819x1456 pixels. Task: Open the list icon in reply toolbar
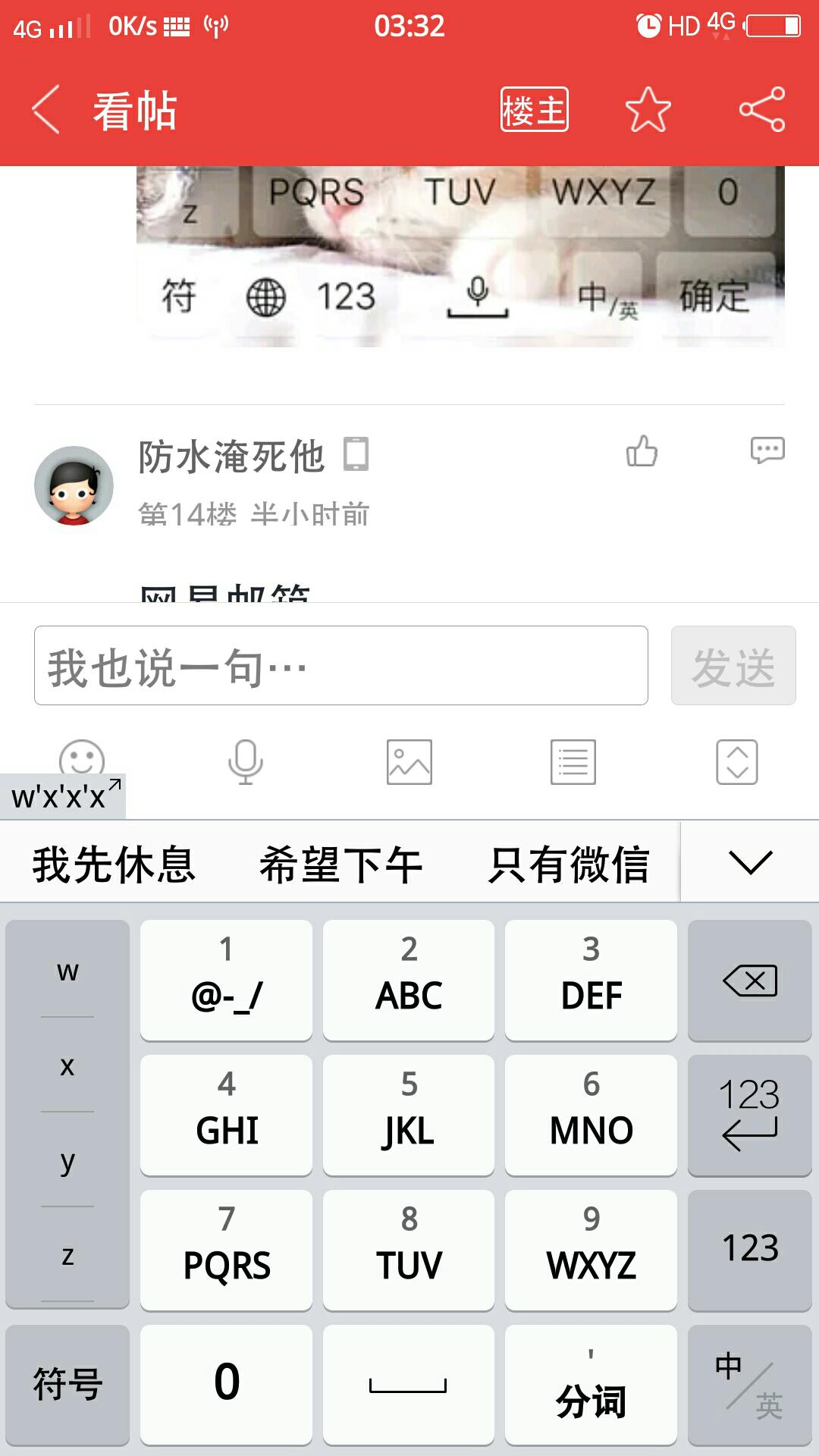tap(573, 761)
